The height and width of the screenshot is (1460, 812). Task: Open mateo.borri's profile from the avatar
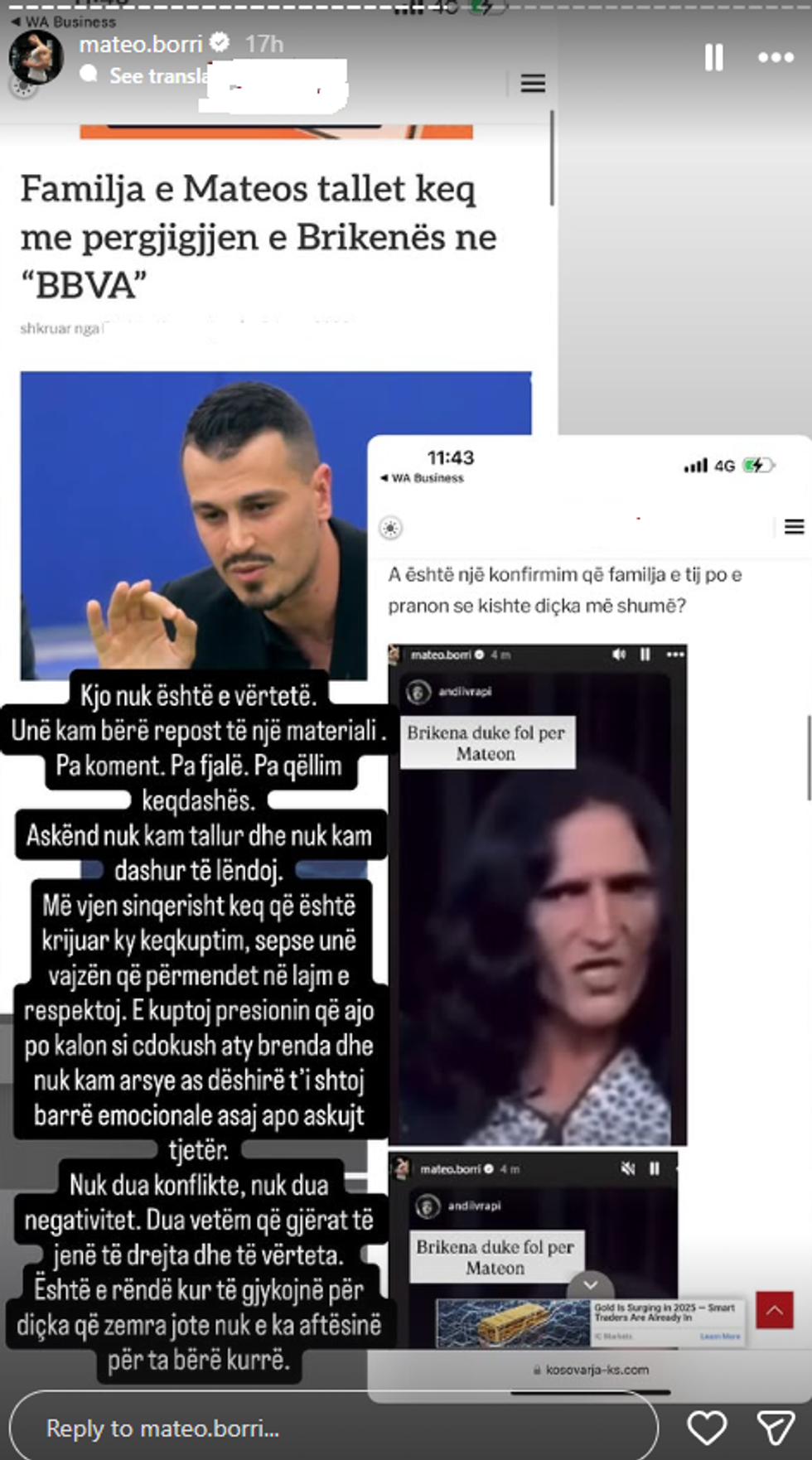pos(36,58)
